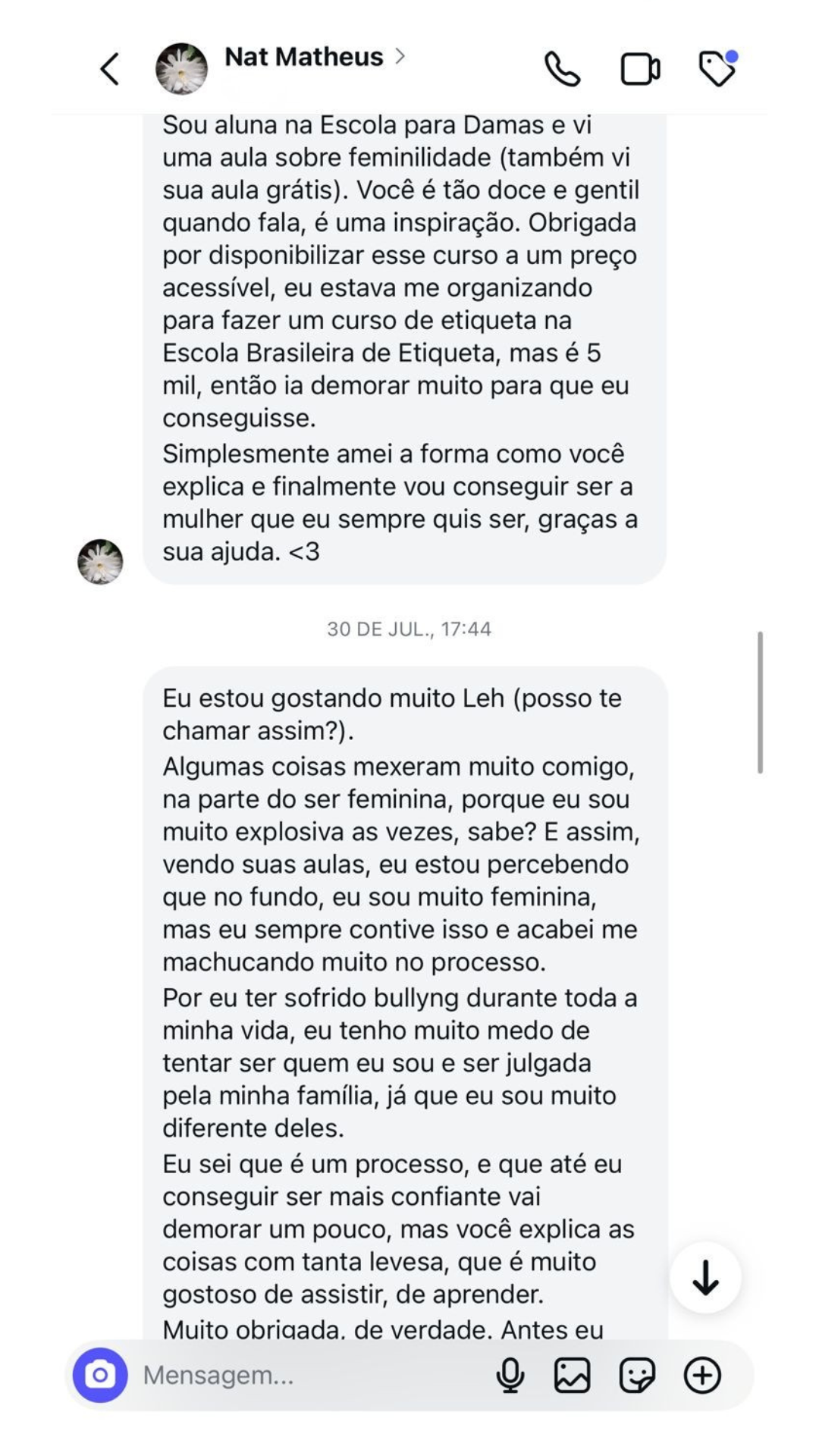Attach a photo from gallery
Viewport: 819px width, 1456px height.
[572, 1375]
